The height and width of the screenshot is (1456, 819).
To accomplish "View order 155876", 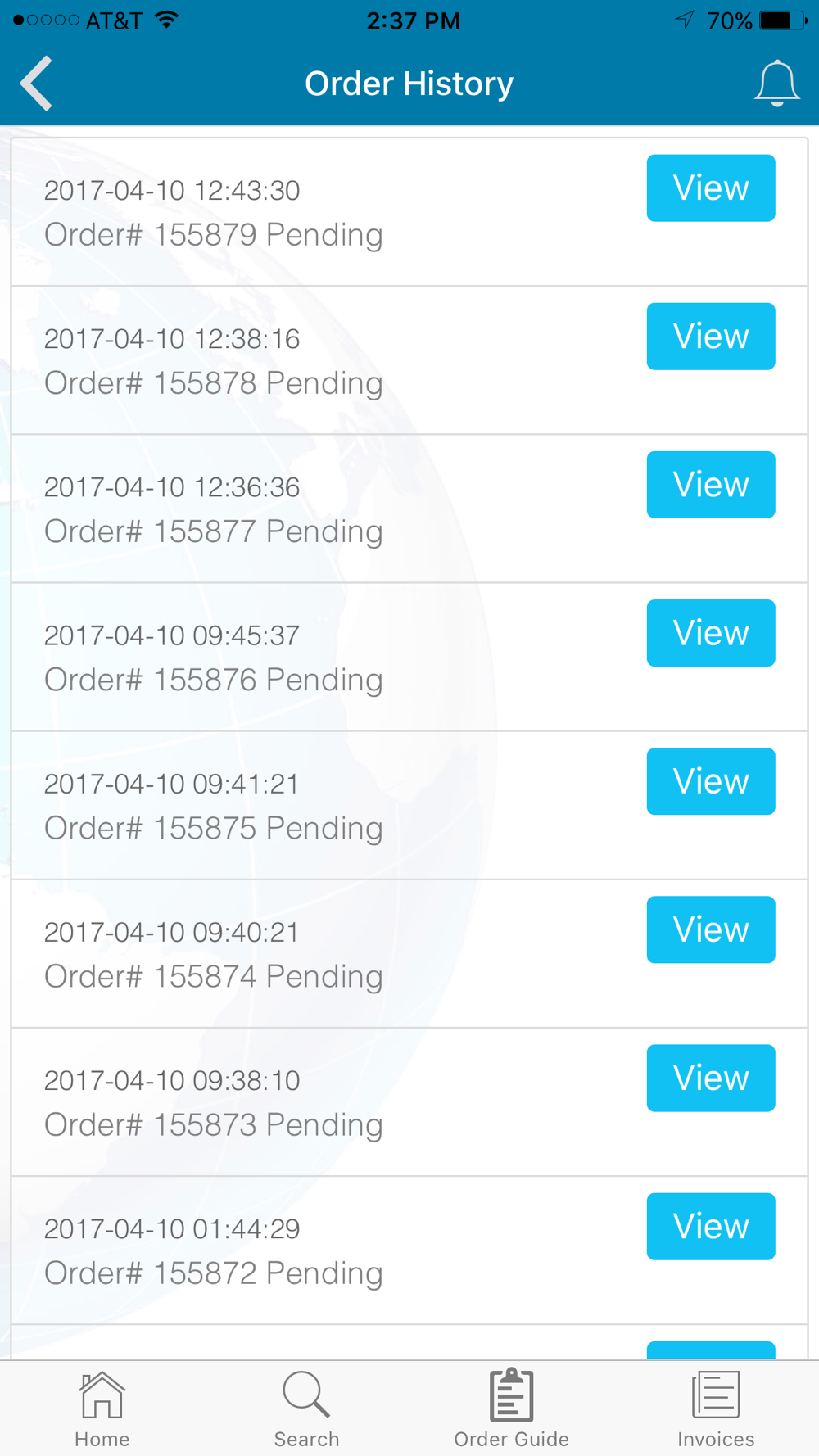I will [x=711, y=633].
